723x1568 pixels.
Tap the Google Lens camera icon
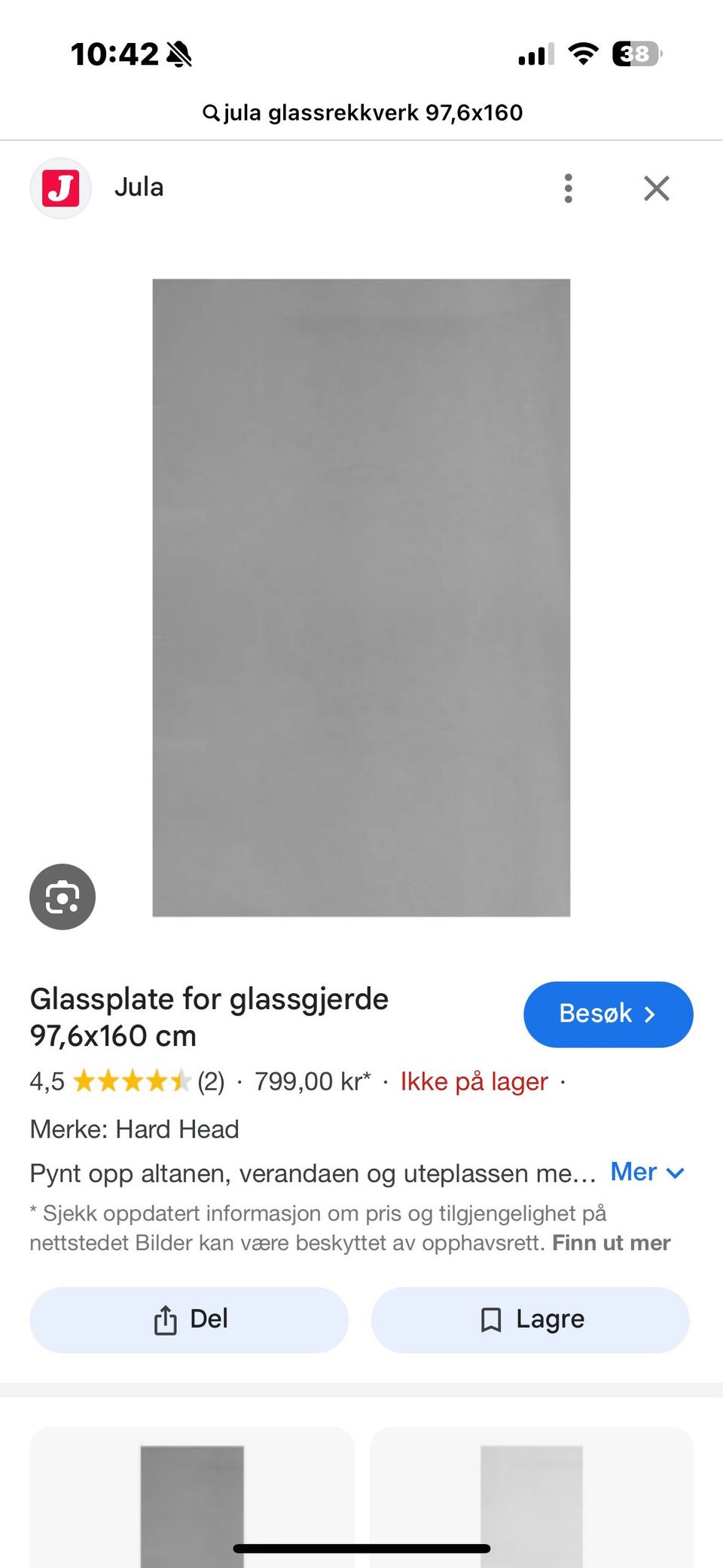(x=62, y=897)
